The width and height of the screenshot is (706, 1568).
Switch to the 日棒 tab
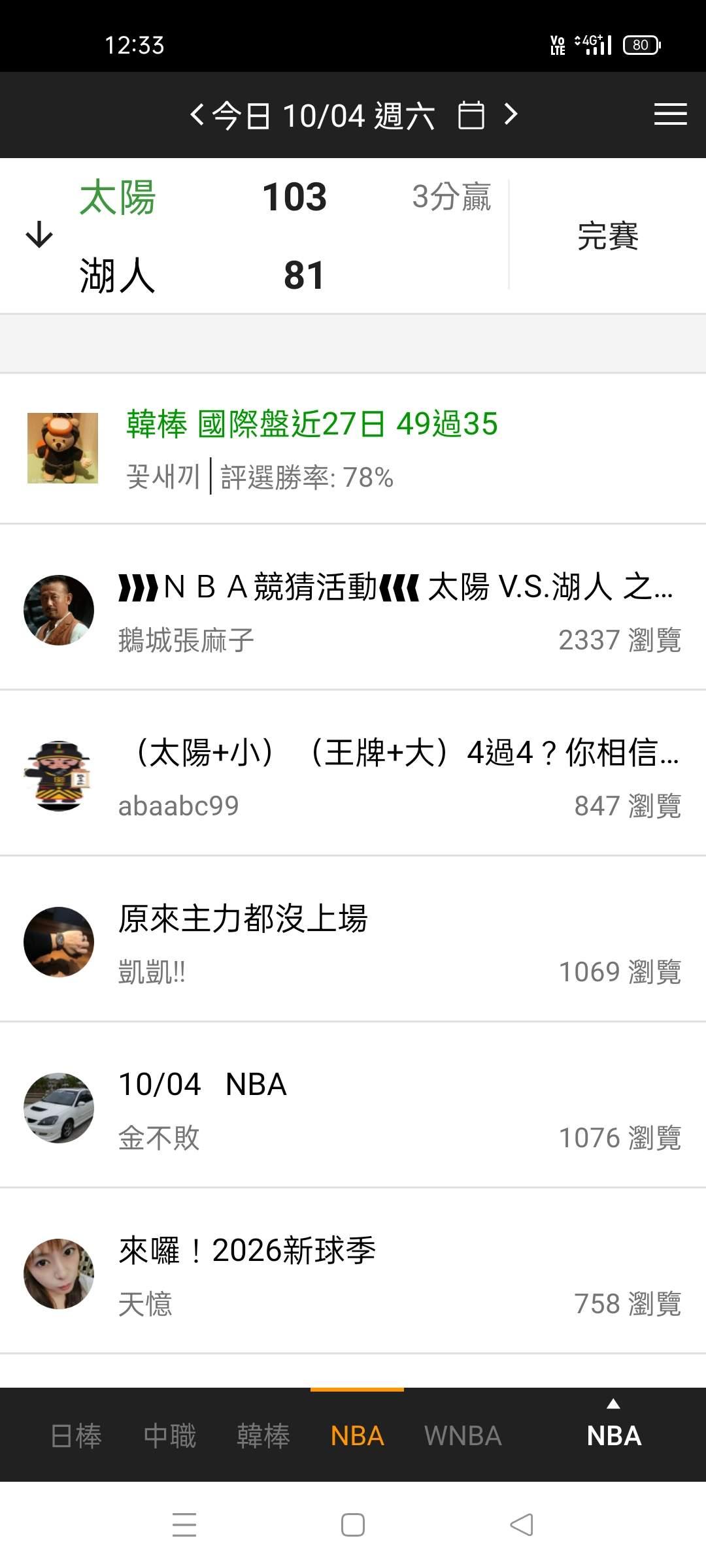click(x=76, y=1436)
